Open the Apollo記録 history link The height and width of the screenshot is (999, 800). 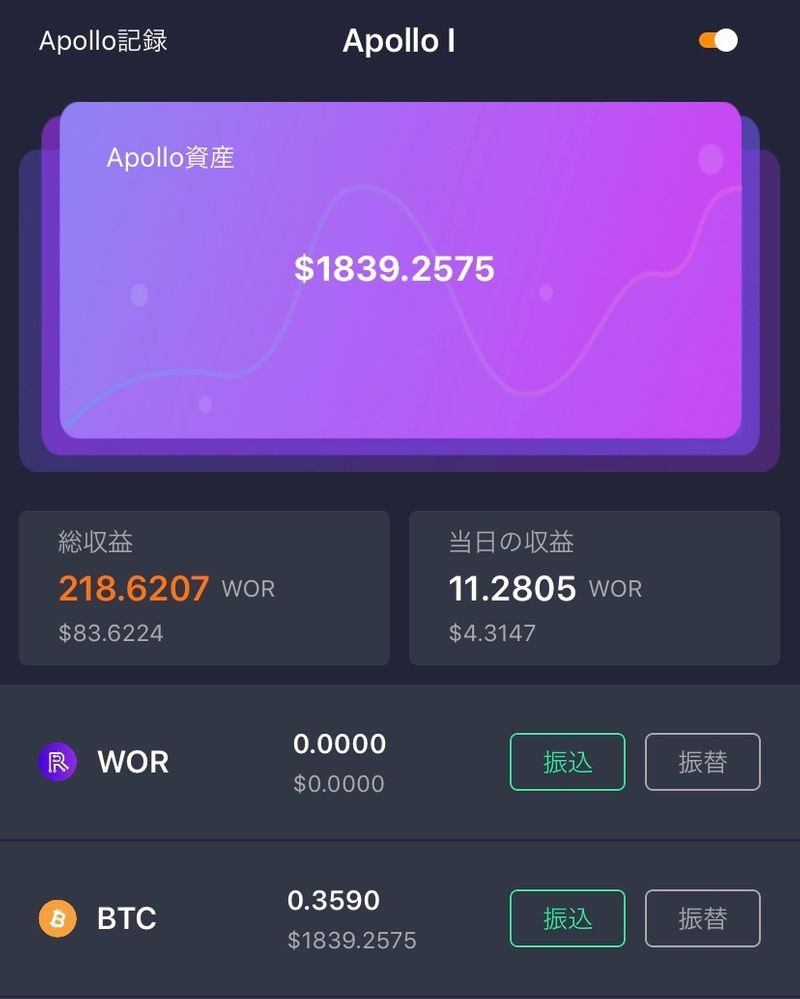click(103, 41)
